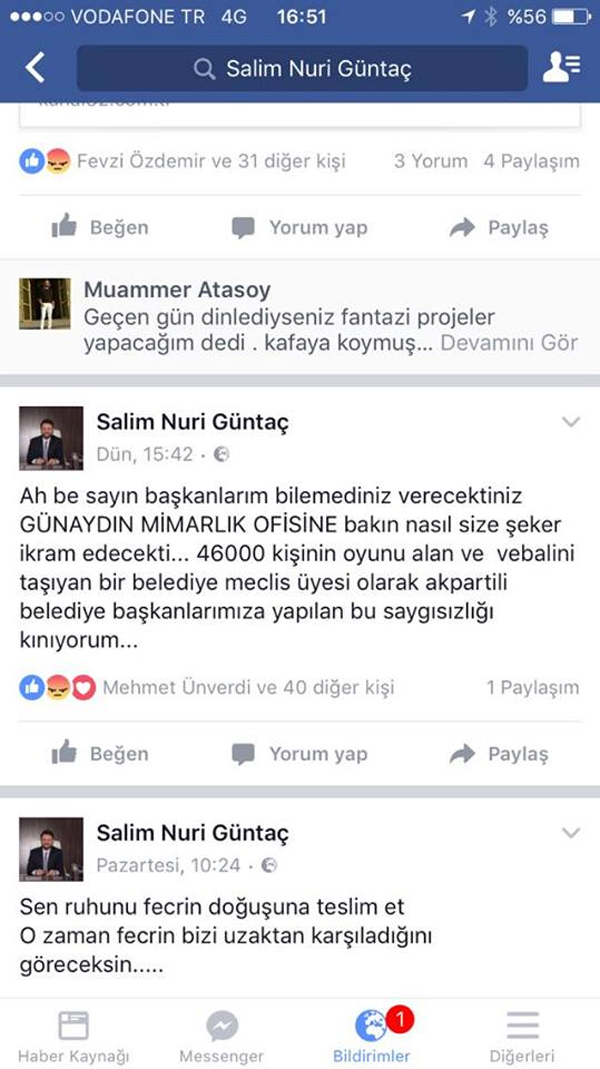This screenshot has height=1069, width=600.
Task: Like the post liked by Mehmet Ünverdi
Action: [x=100, y=754]
